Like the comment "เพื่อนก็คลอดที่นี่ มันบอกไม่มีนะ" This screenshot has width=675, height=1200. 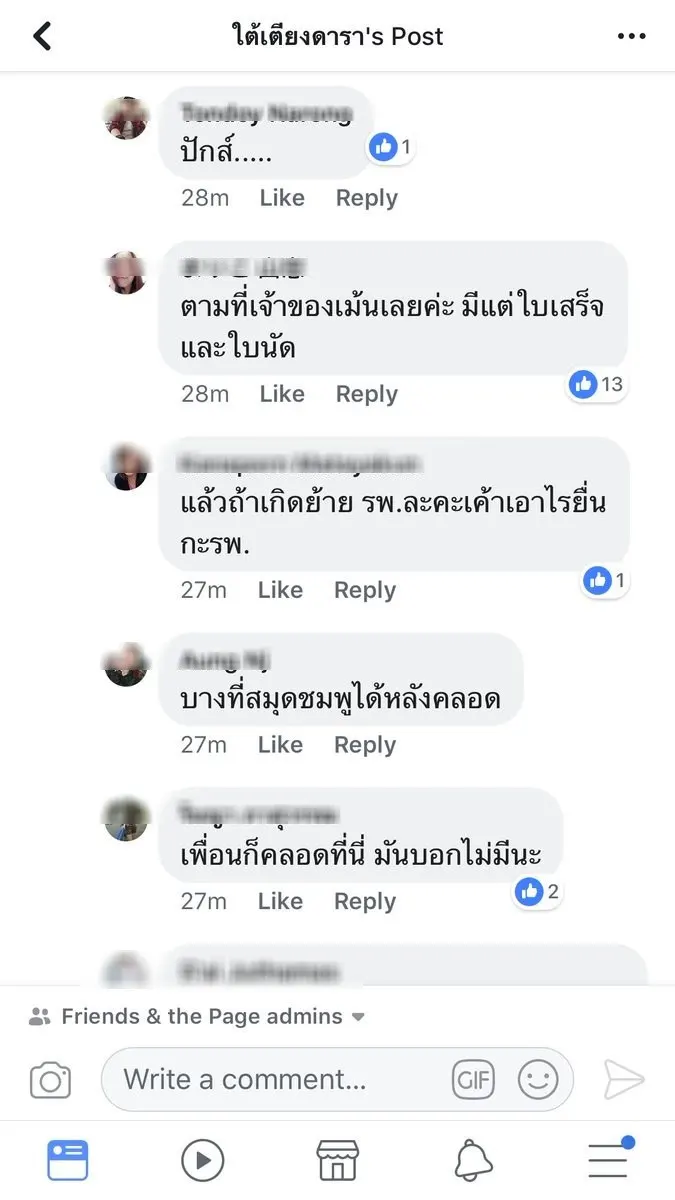click(x=280, y=901)
